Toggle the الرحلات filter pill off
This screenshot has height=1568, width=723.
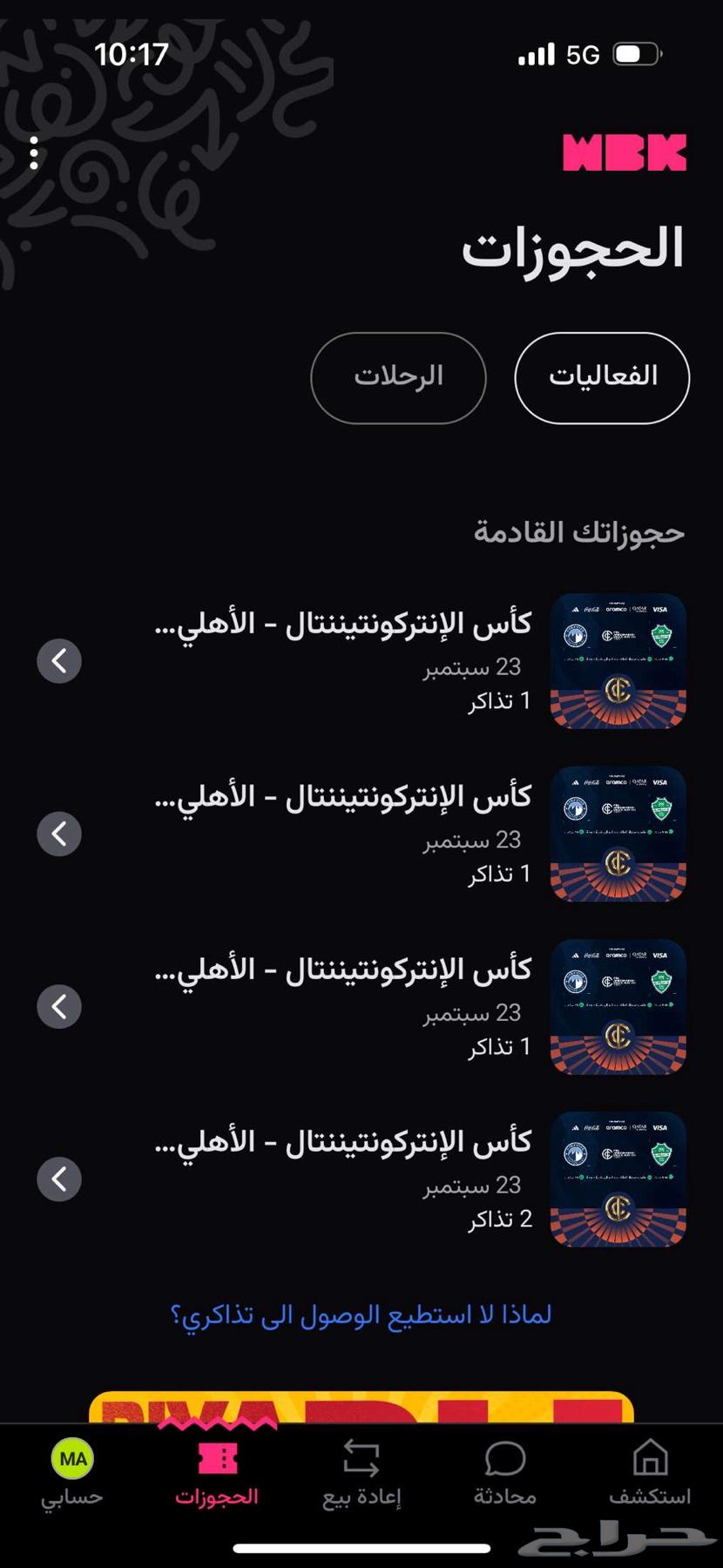tap(397, 377)
